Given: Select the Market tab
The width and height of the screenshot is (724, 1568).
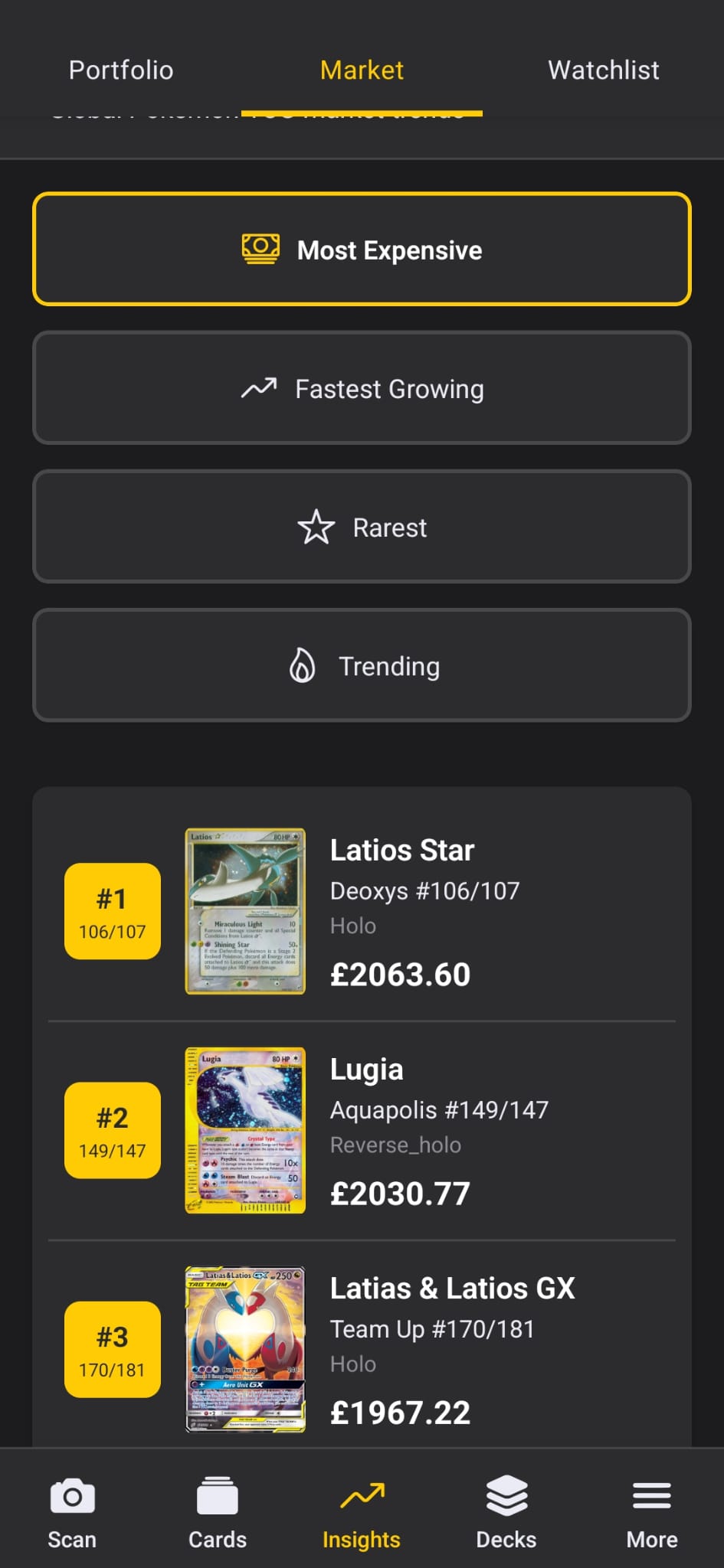Looking at the screenshot, I should click(361, 70).
